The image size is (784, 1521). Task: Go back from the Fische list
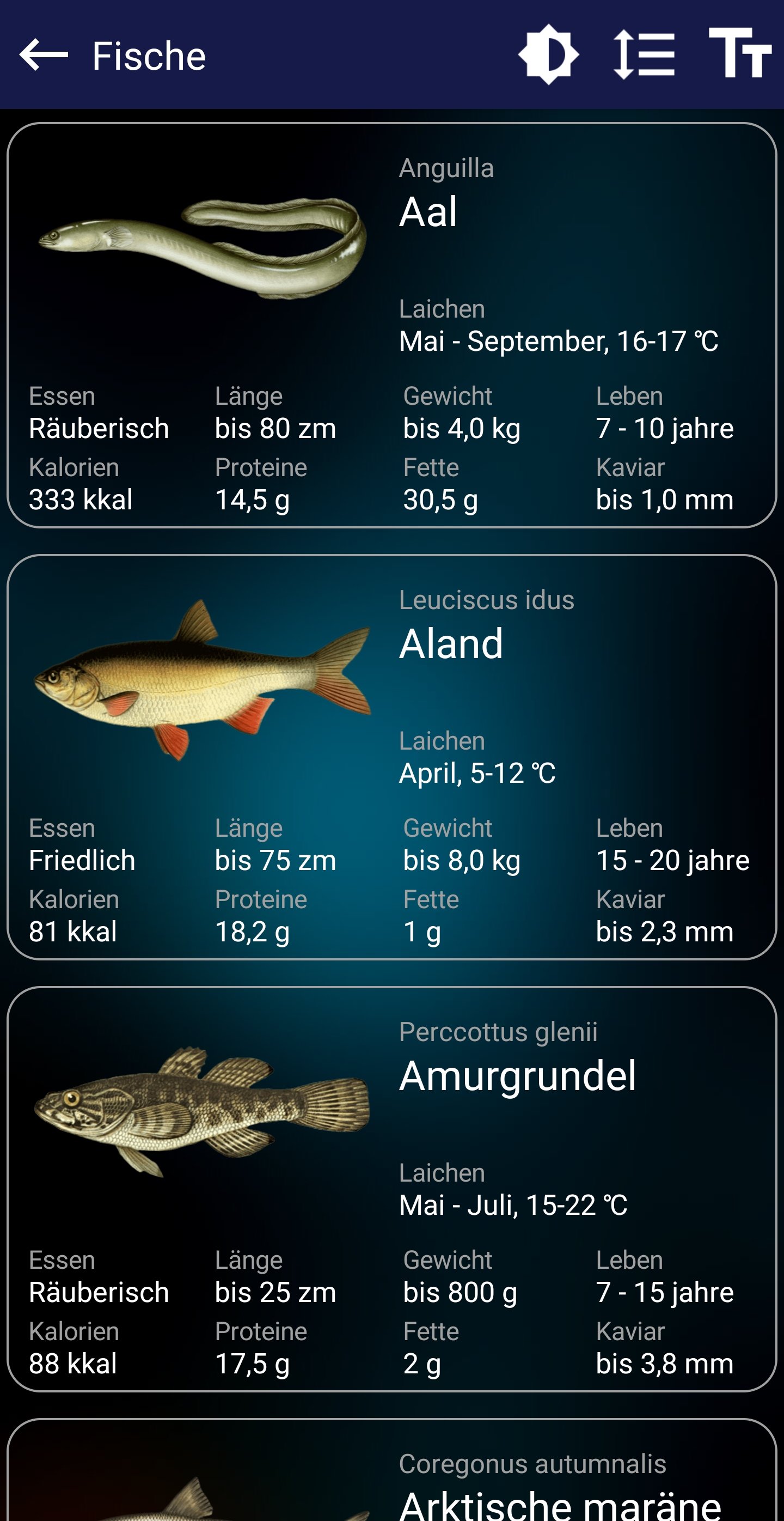tap(44, 55)
